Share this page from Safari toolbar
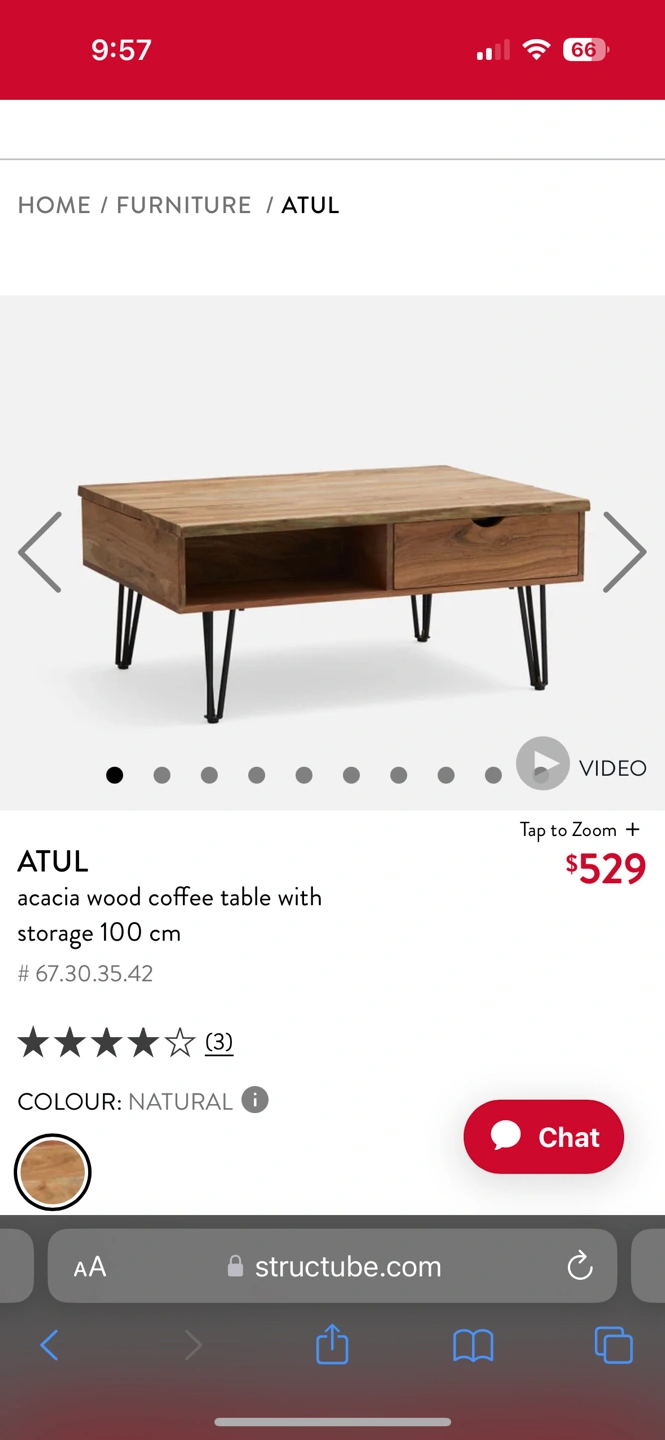 click(x=332, y=1344)
